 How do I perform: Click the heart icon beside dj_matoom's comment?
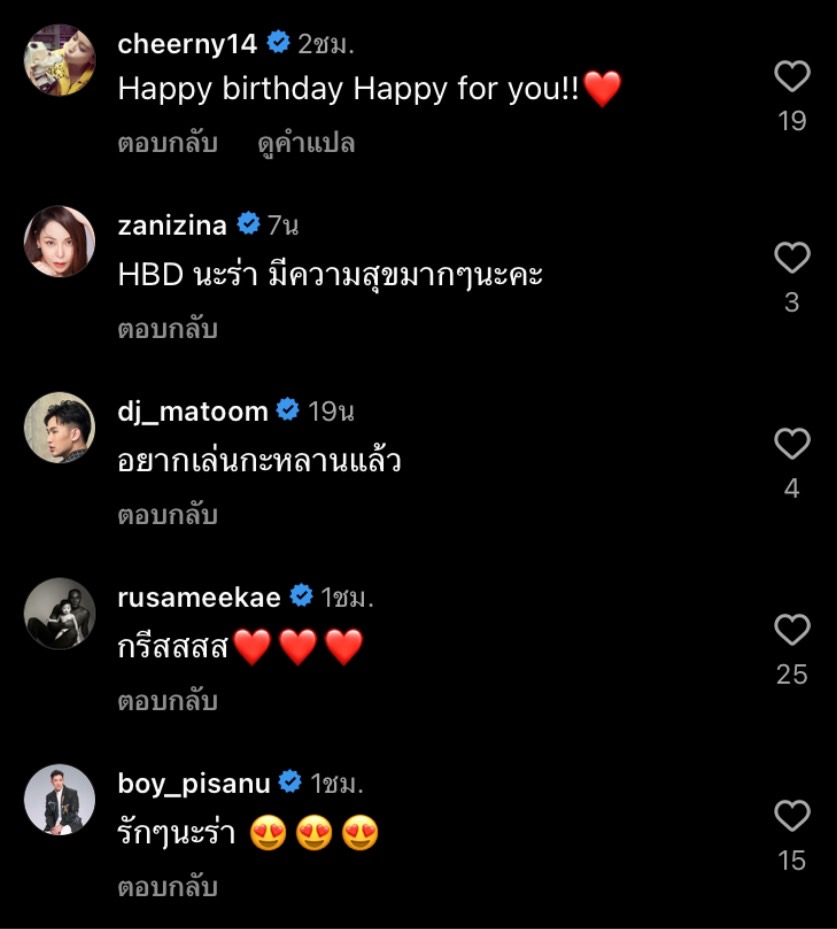[x=793, y=444]
